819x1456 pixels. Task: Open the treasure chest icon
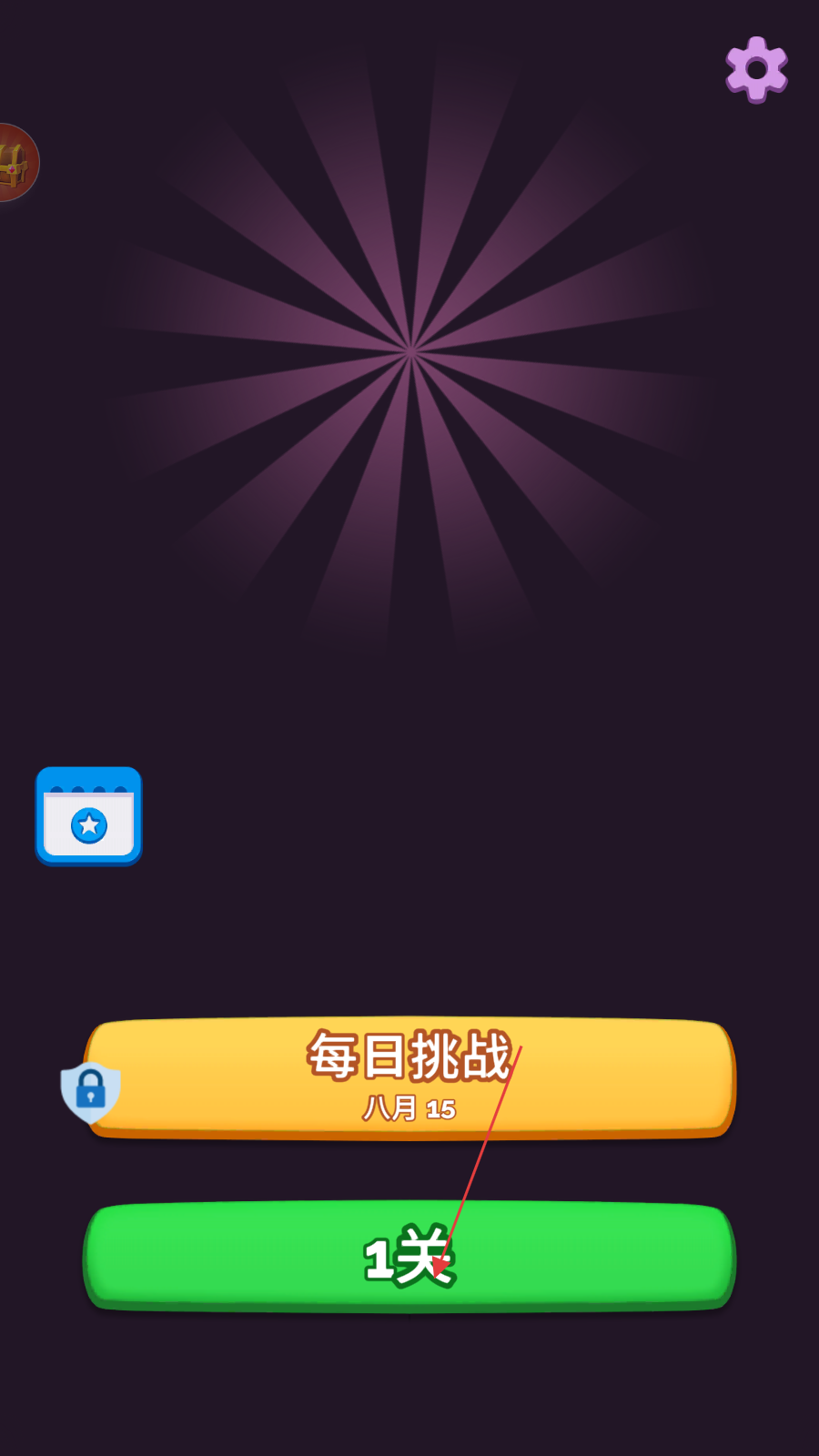pyautogui.click(x=16, y=163)
